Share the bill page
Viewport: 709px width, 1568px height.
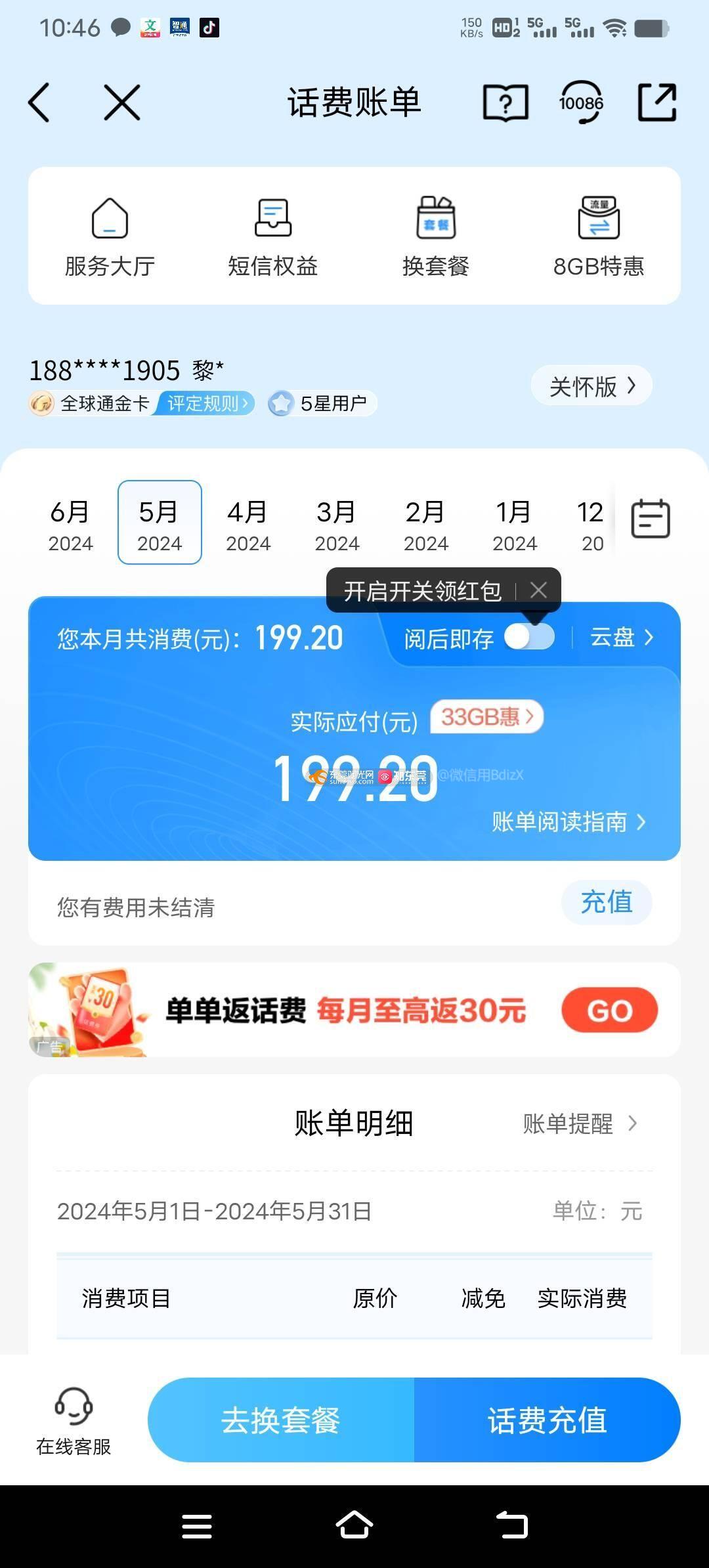click(657, 102)
